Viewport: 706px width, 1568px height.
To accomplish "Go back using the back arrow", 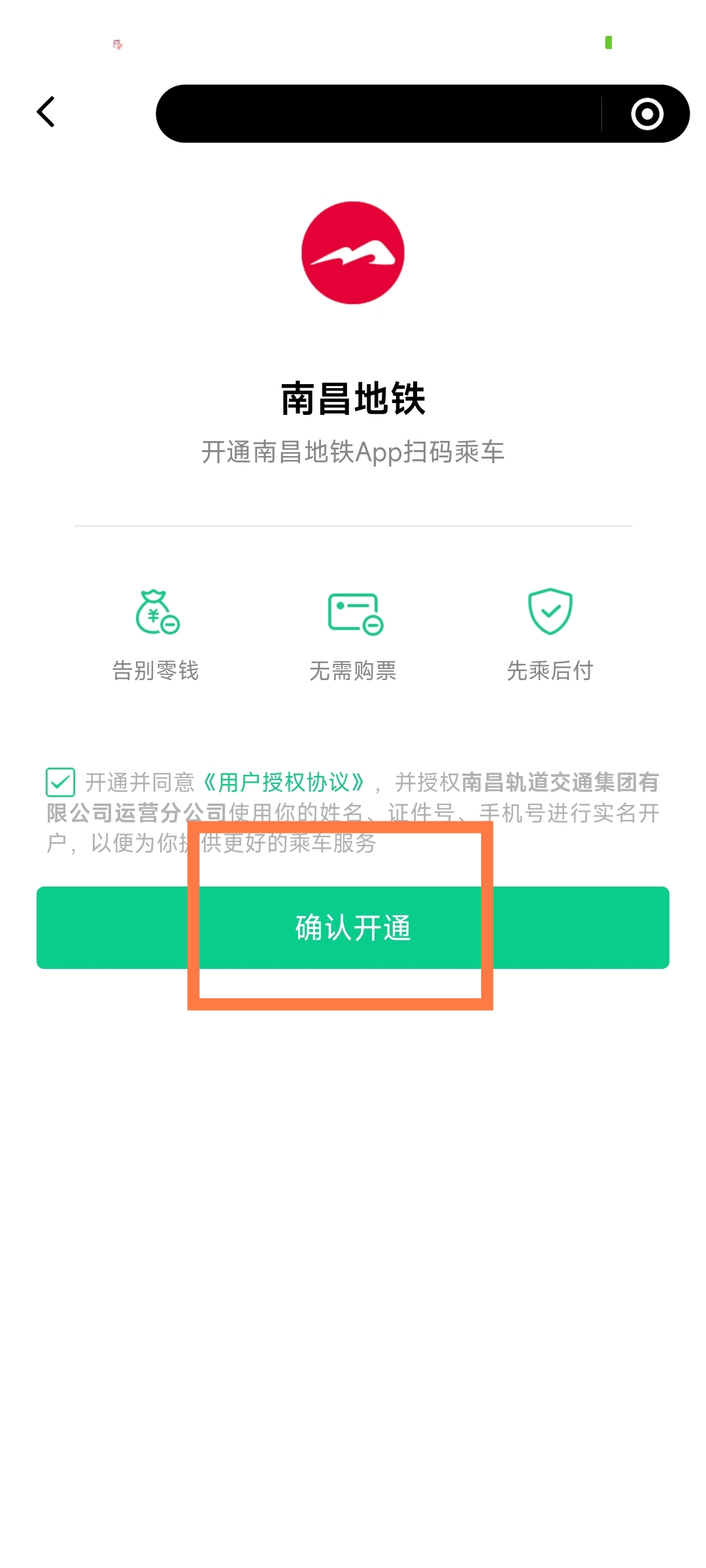I will [x=46, y=112].
